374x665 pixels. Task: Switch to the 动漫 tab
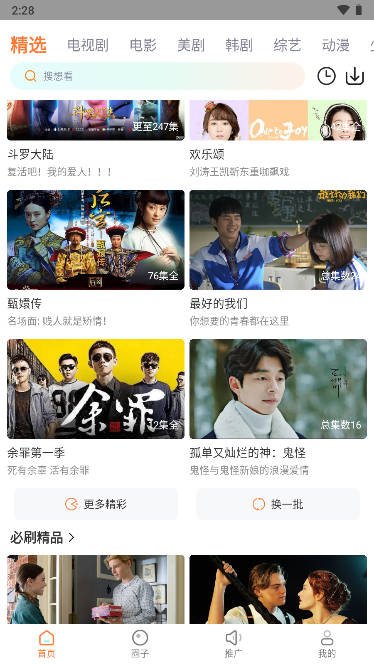point(335,45)
